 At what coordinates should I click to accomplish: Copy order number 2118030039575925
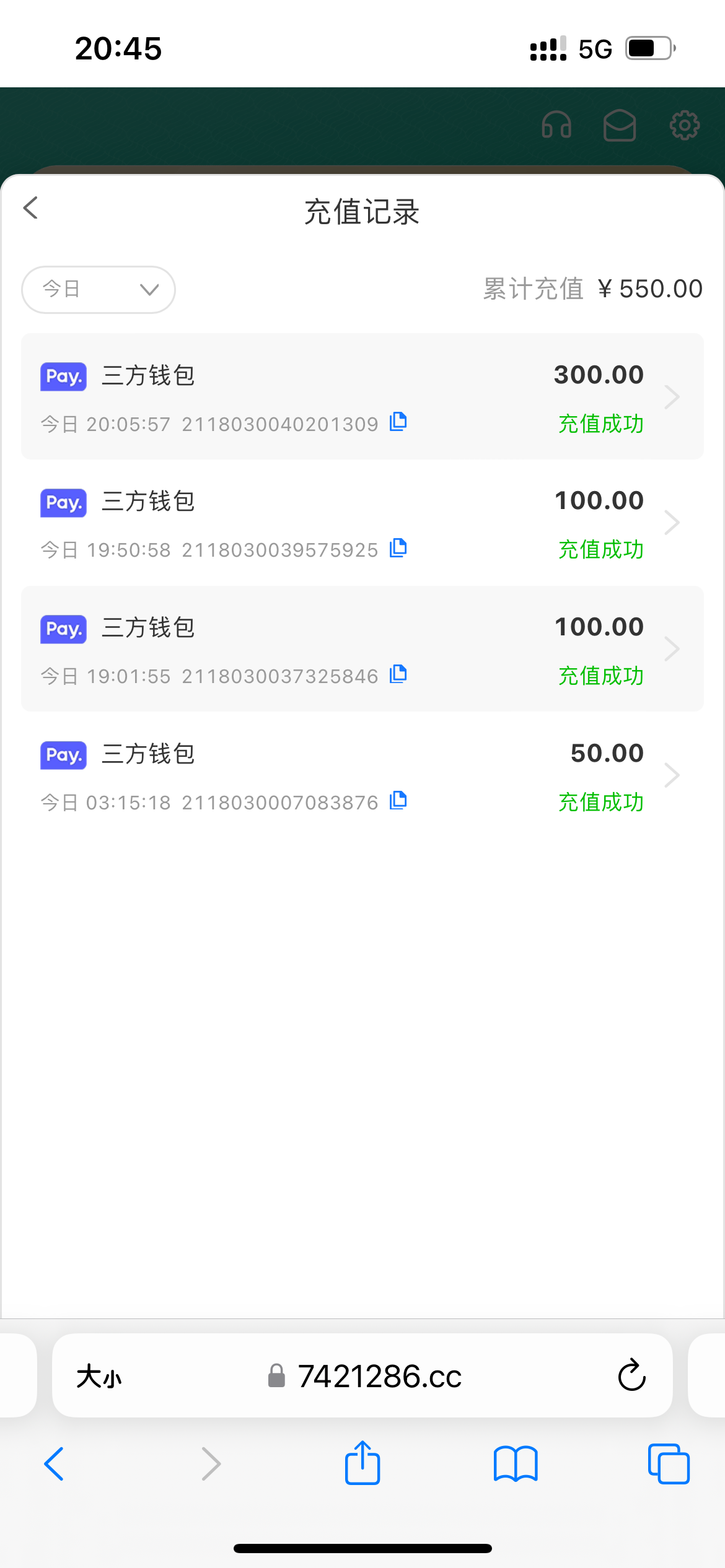click(x=398, y=548)
